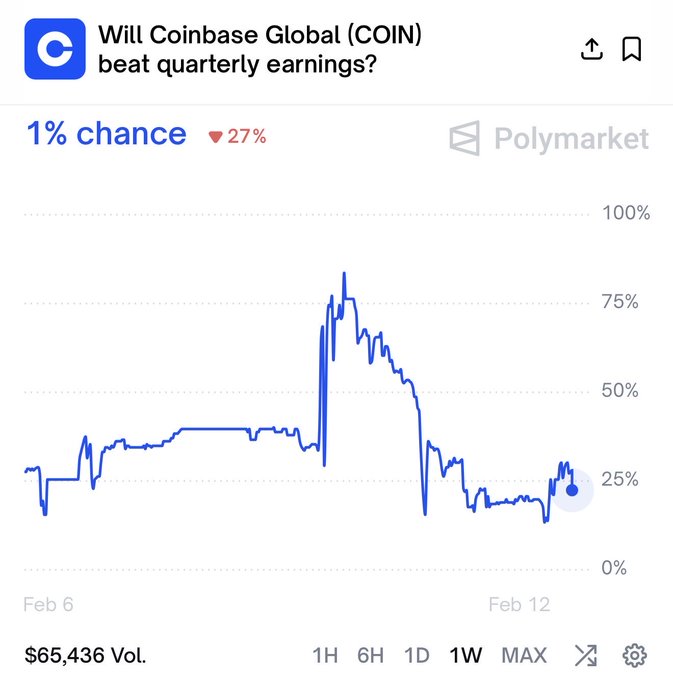Screen dimensions: 673x680
Task: Select the 6H chart range
Action: pyautogui.click(x=371, y=656)
